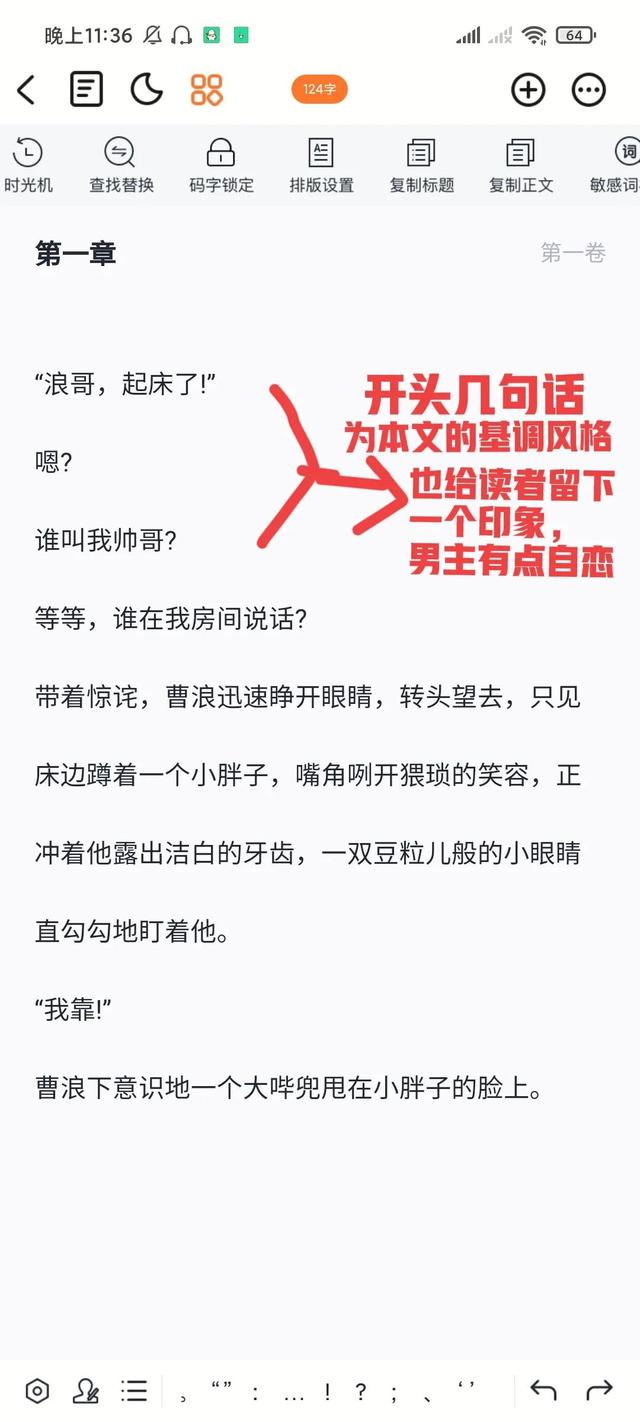640x1422 pixels.
Task: Edit the chapter title 第一章
Action: tap(76, 254)
